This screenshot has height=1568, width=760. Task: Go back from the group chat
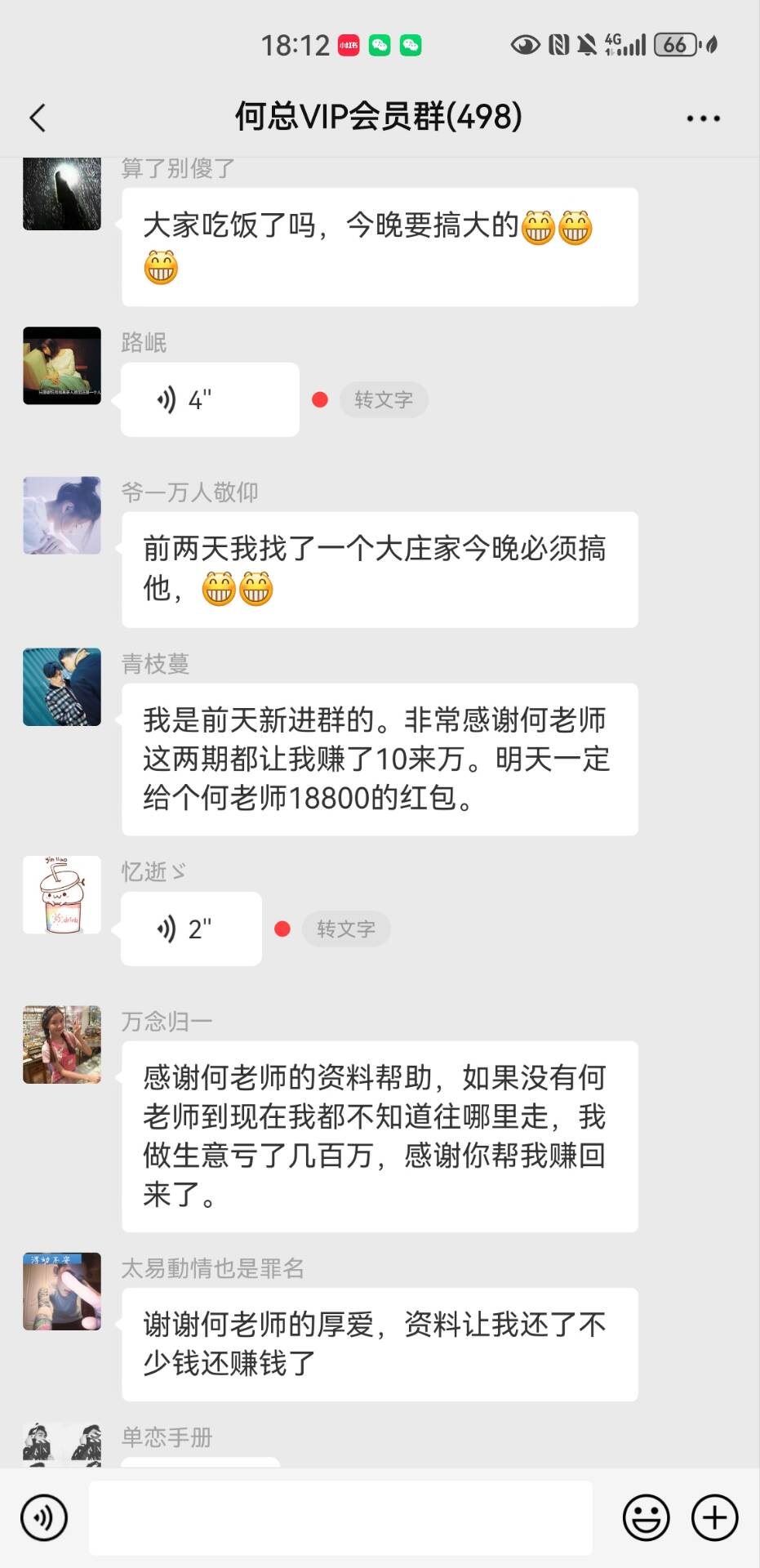(x=38, y=118)
